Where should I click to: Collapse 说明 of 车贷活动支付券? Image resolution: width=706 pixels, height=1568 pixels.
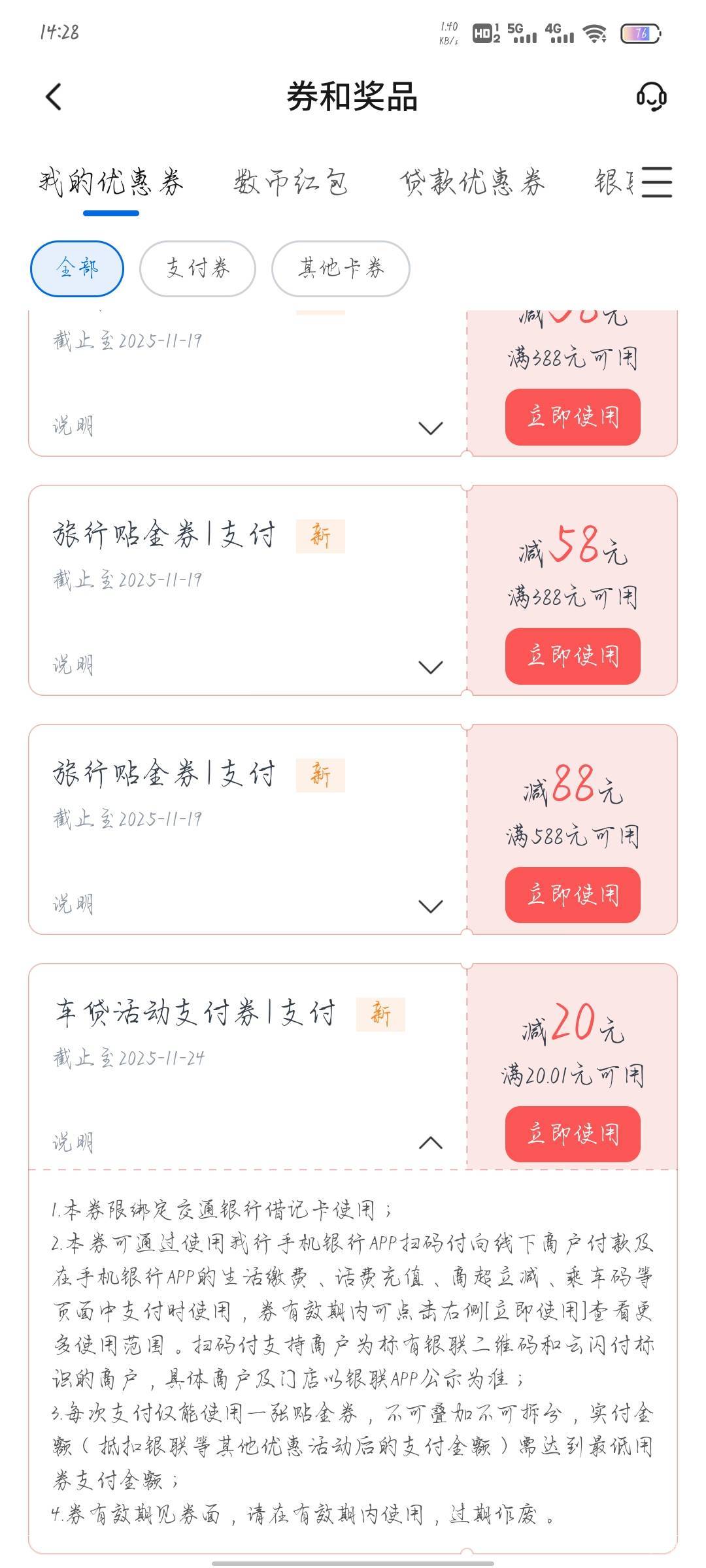(x=430, y=1143)
